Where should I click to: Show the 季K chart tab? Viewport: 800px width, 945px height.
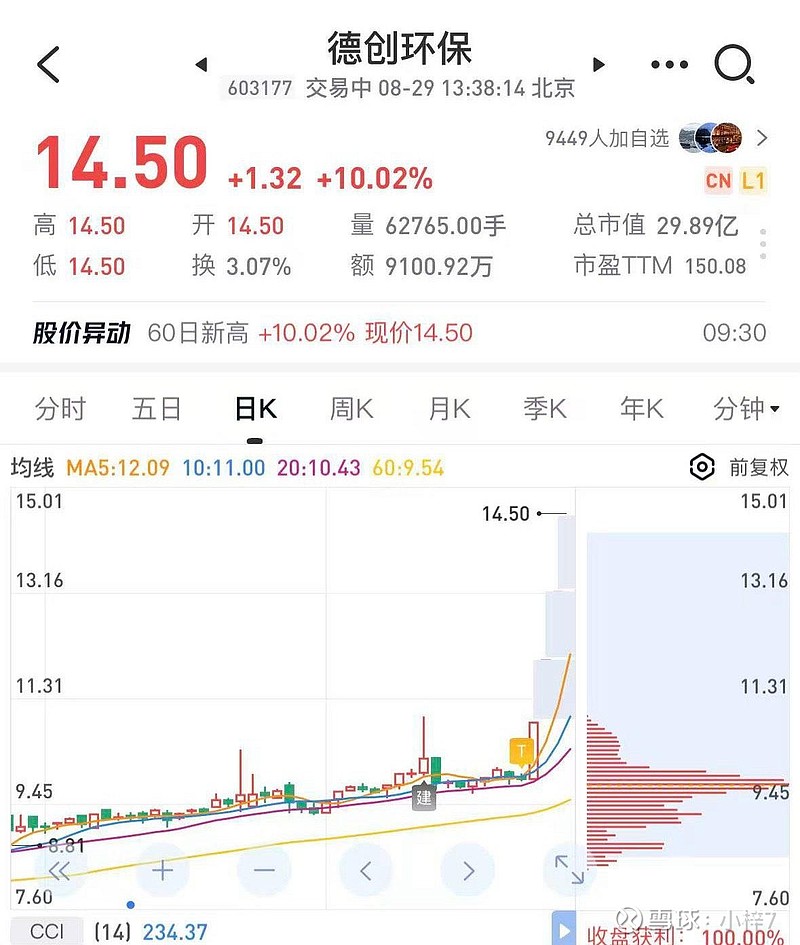545,409
